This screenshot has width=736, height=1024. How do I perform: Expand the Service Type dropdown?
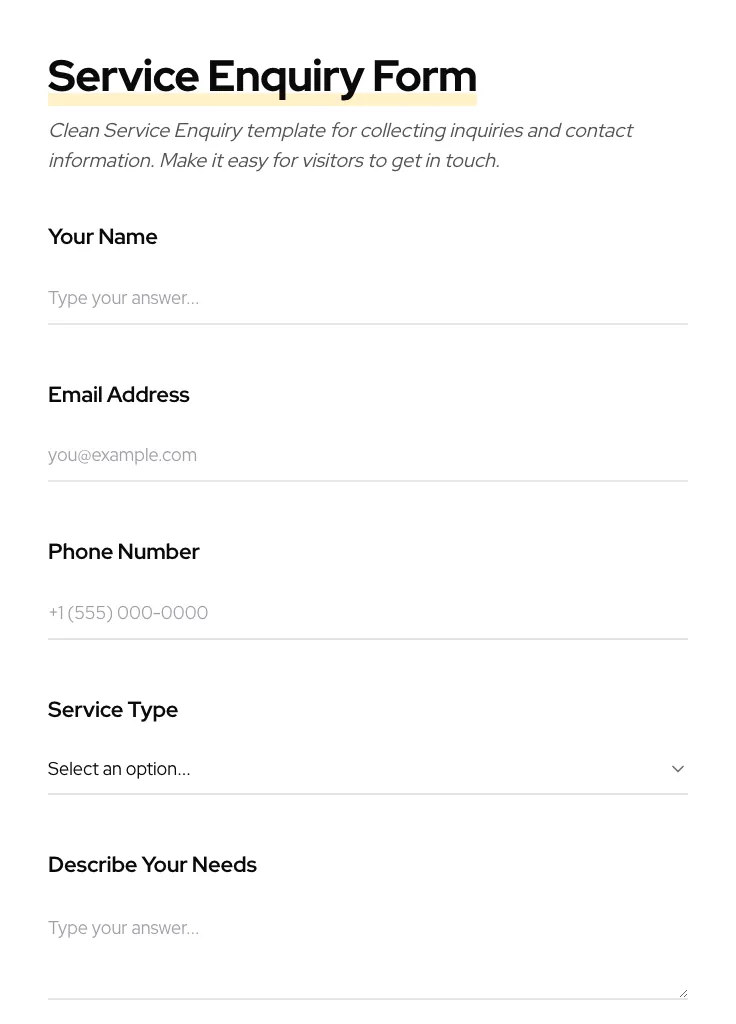click(367, 768)
